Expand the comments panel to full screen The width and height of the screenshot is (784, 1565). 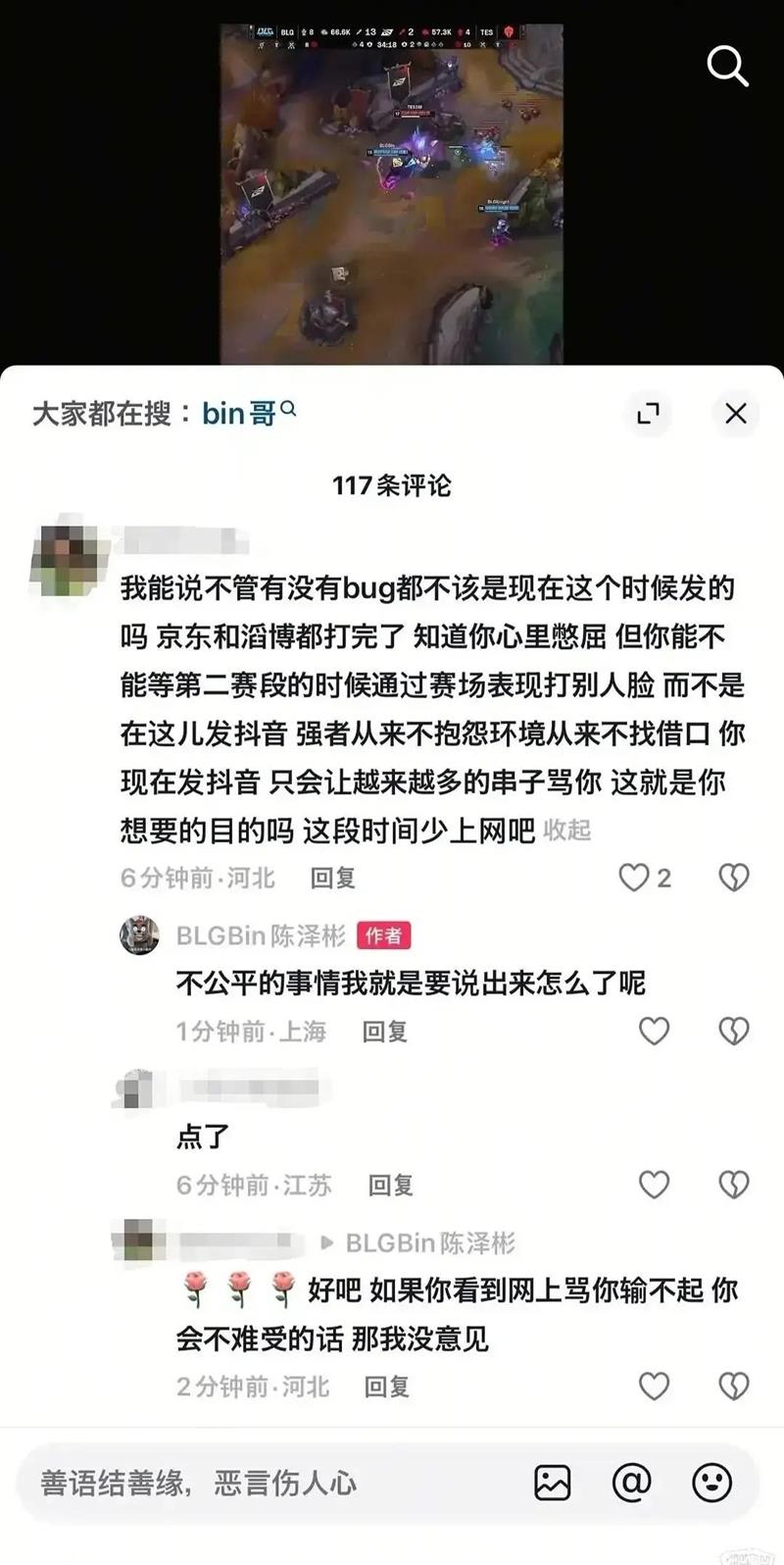(x=648, y=413)
